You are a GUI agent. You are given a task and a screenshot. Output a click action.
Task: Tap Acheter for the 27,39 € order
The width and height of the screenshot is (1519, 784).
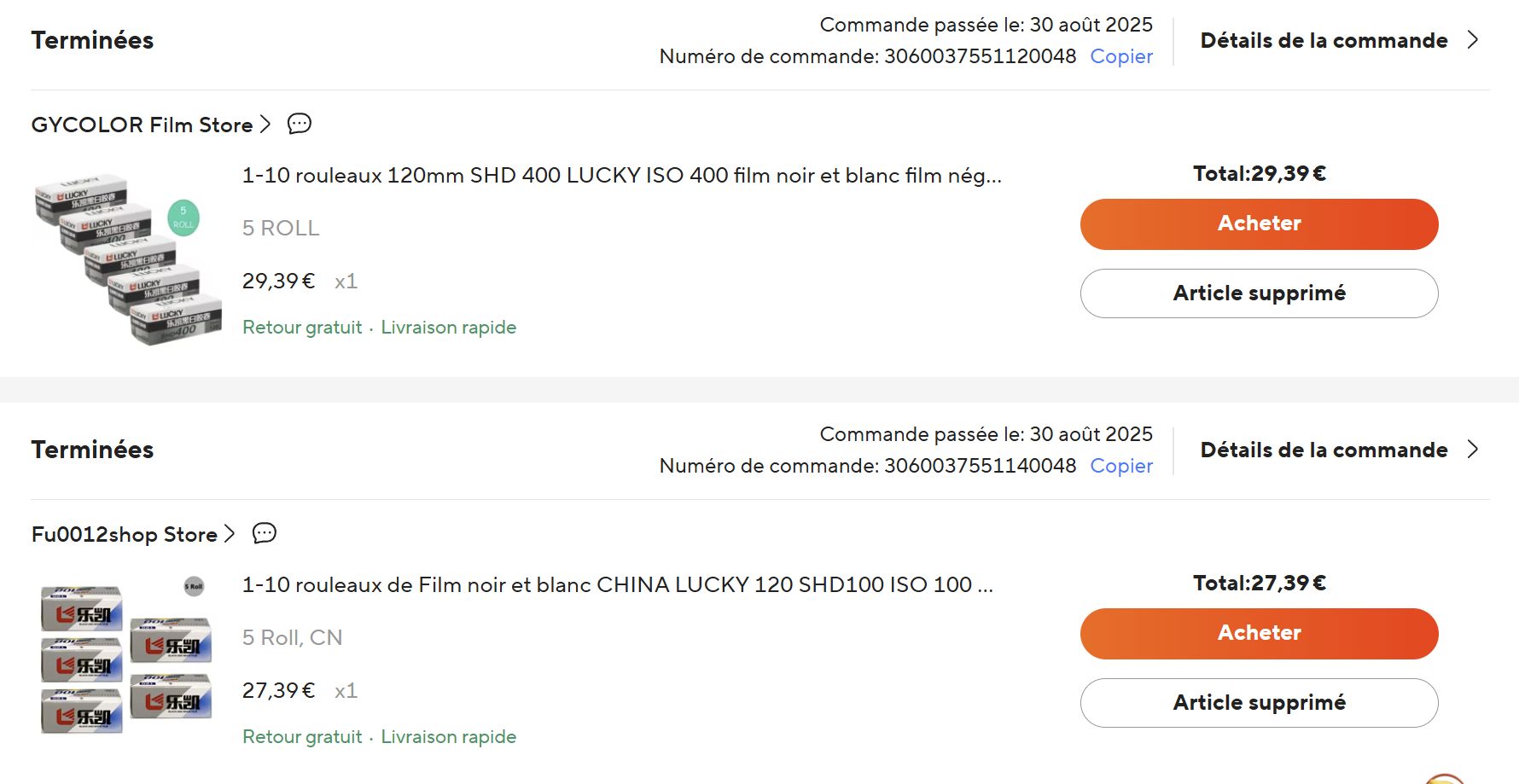1259,633
